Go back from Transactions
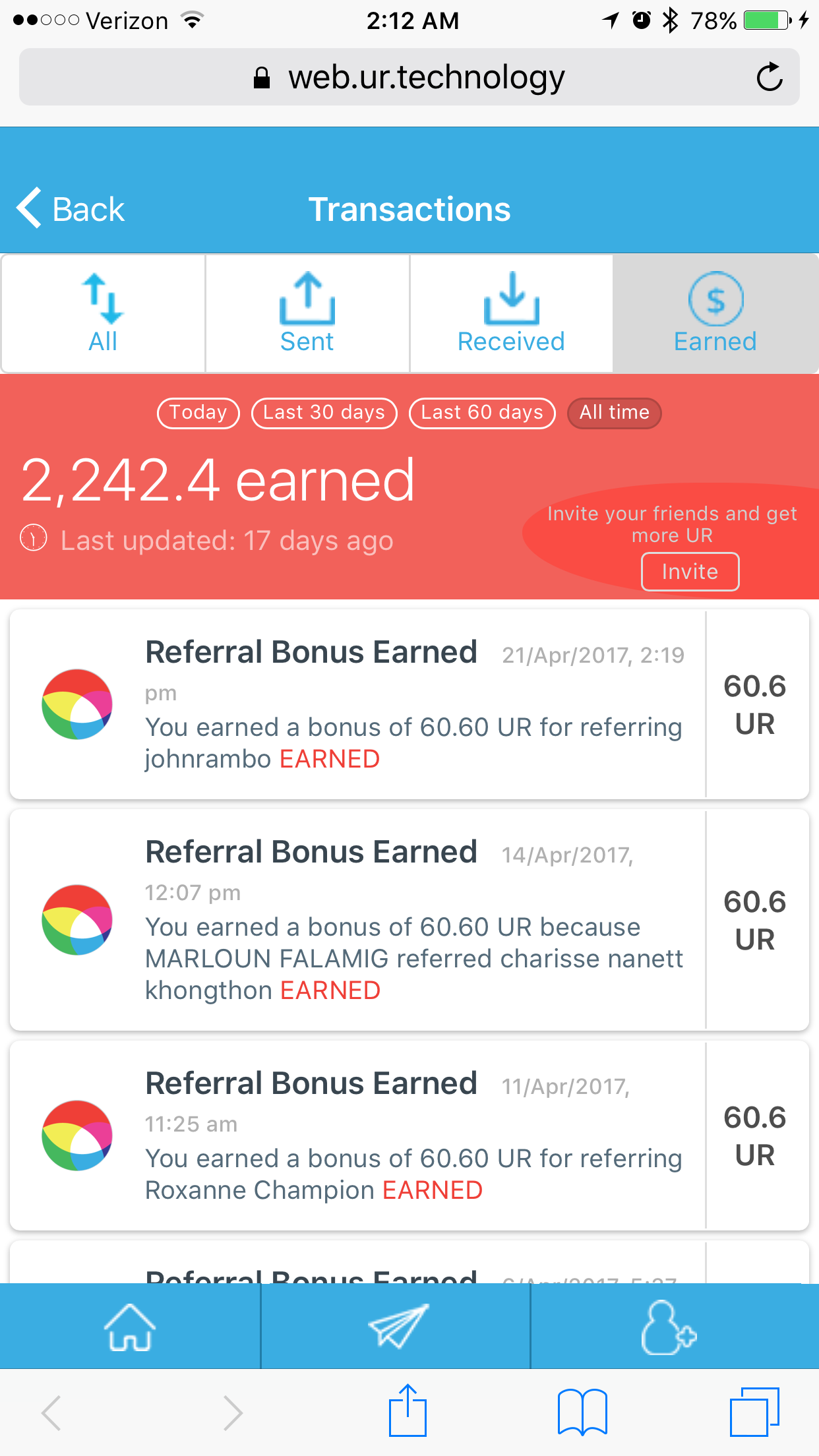Viewport: 819px width, 1456px height. tap(71, 209)
